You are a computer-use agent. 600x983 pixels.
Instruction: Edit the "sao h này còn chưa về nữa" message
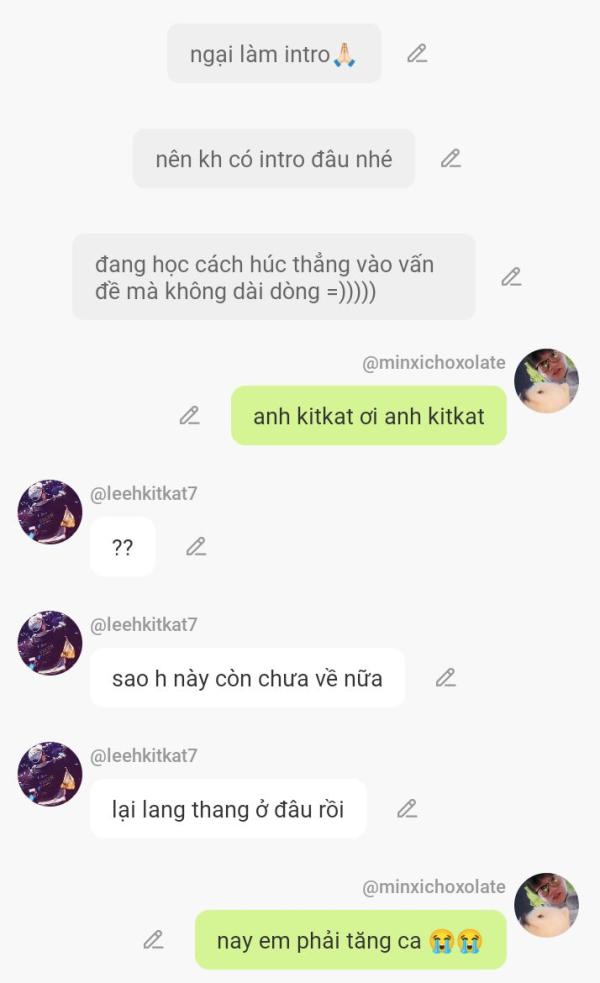tap(446, 678)
